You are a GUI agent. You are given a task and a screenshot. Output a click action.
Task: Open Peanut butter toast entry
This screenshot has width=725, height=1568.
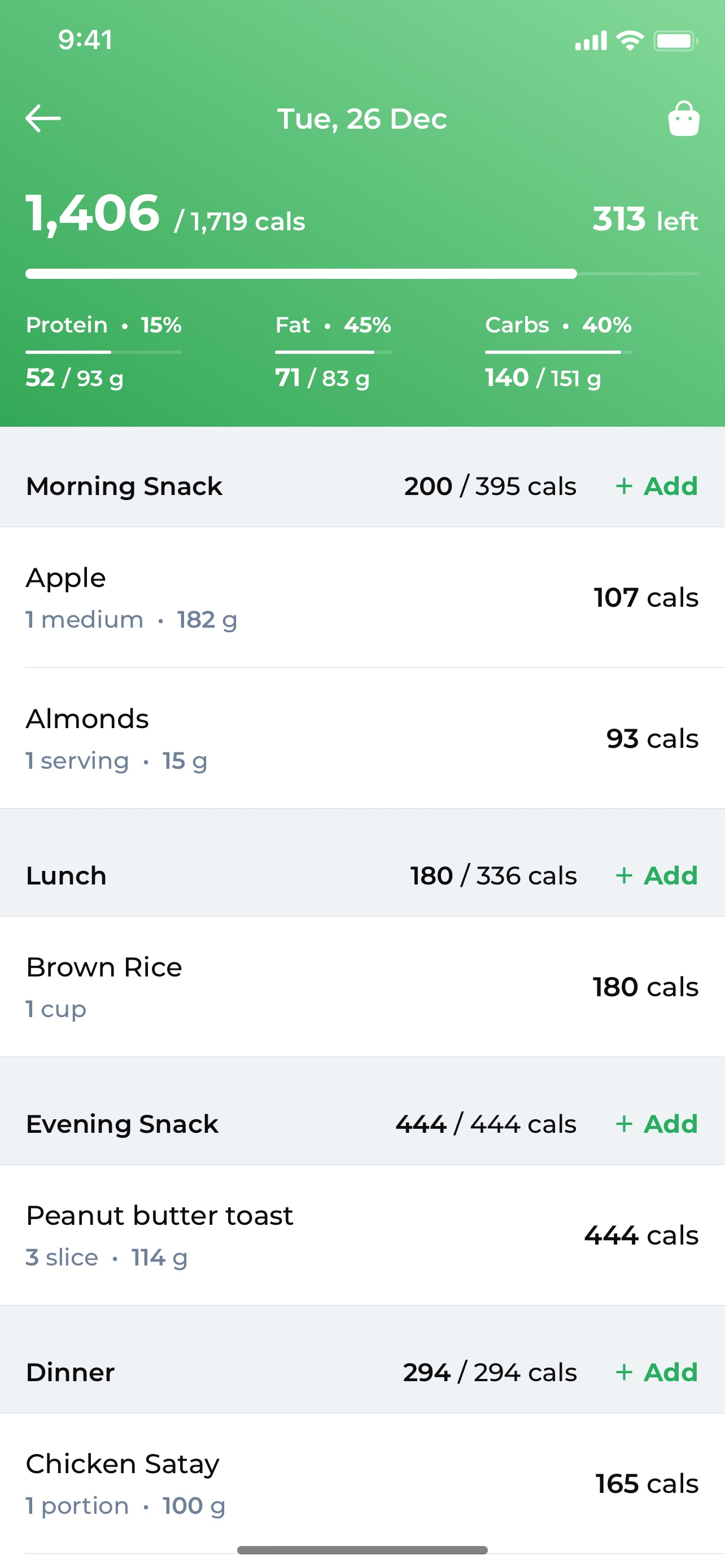point(362,1235)
